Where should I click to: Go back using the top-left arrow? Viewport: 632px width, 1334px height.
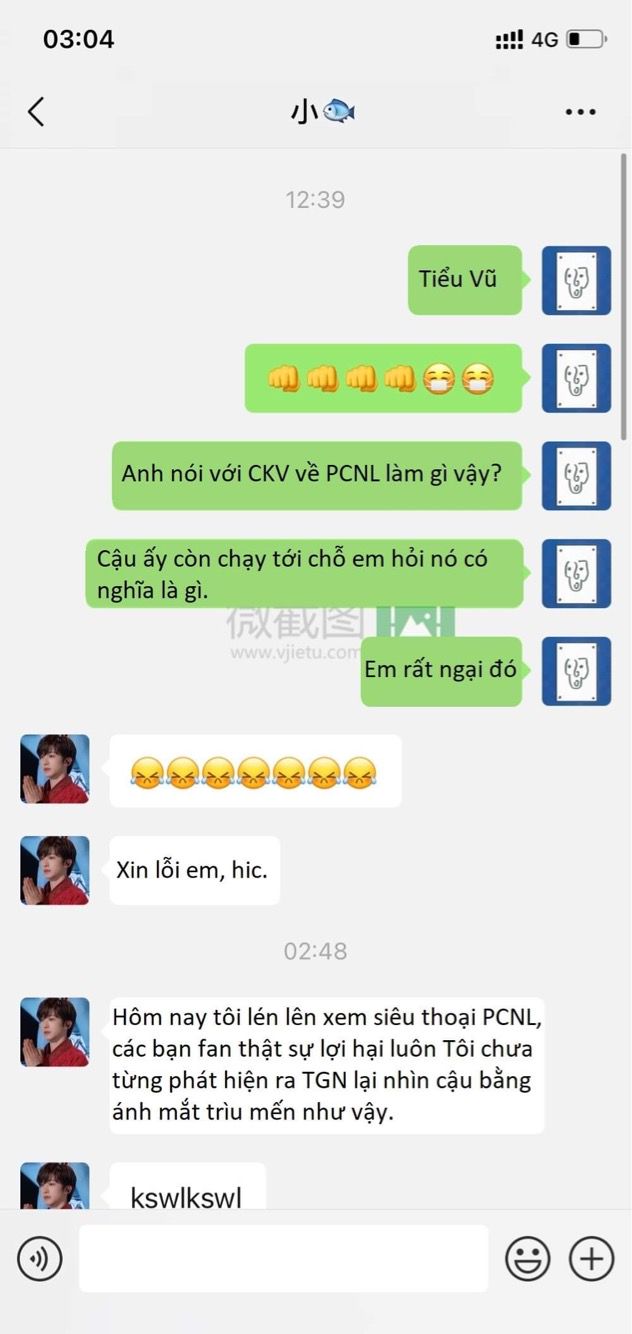click(36, 111)
